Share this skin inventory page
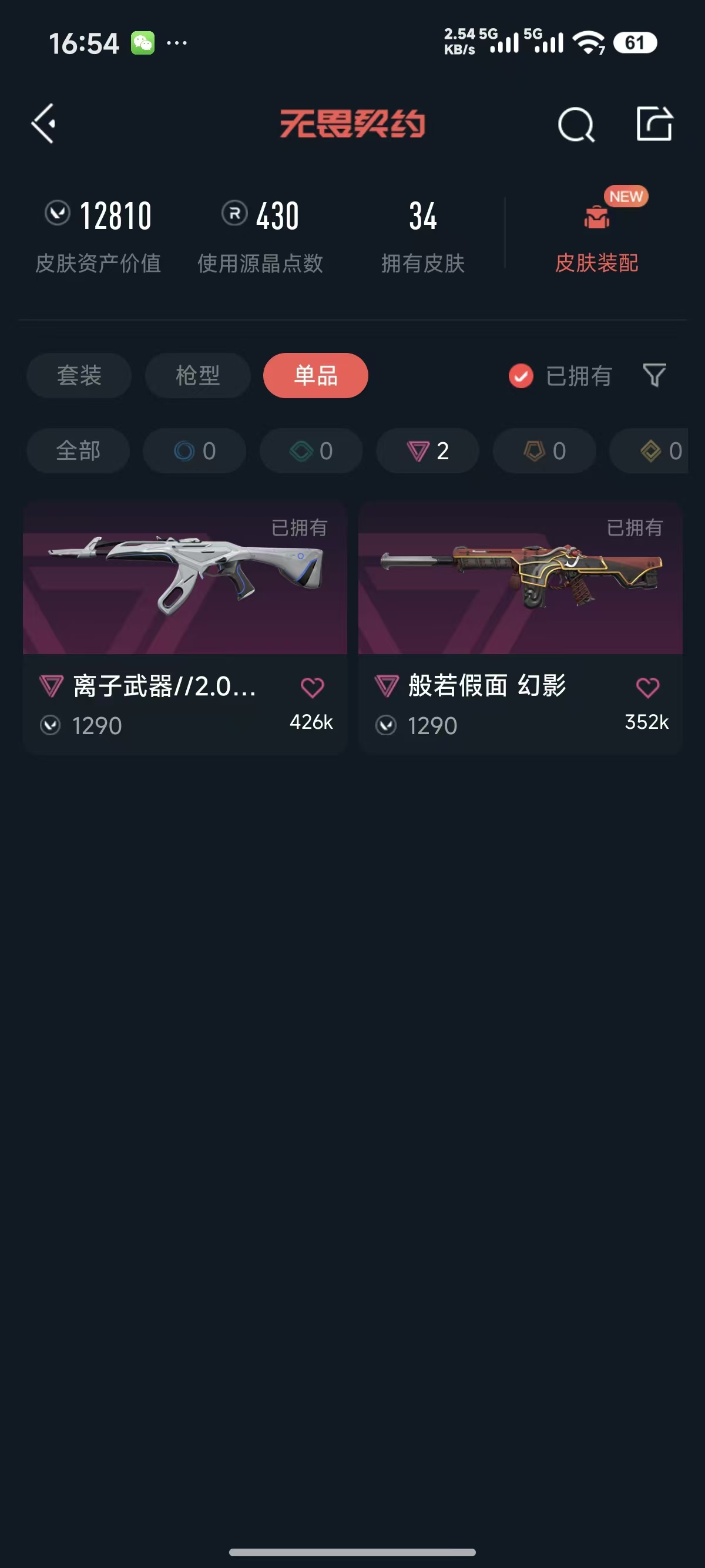The image size is (705, 1568). [654, 123]
